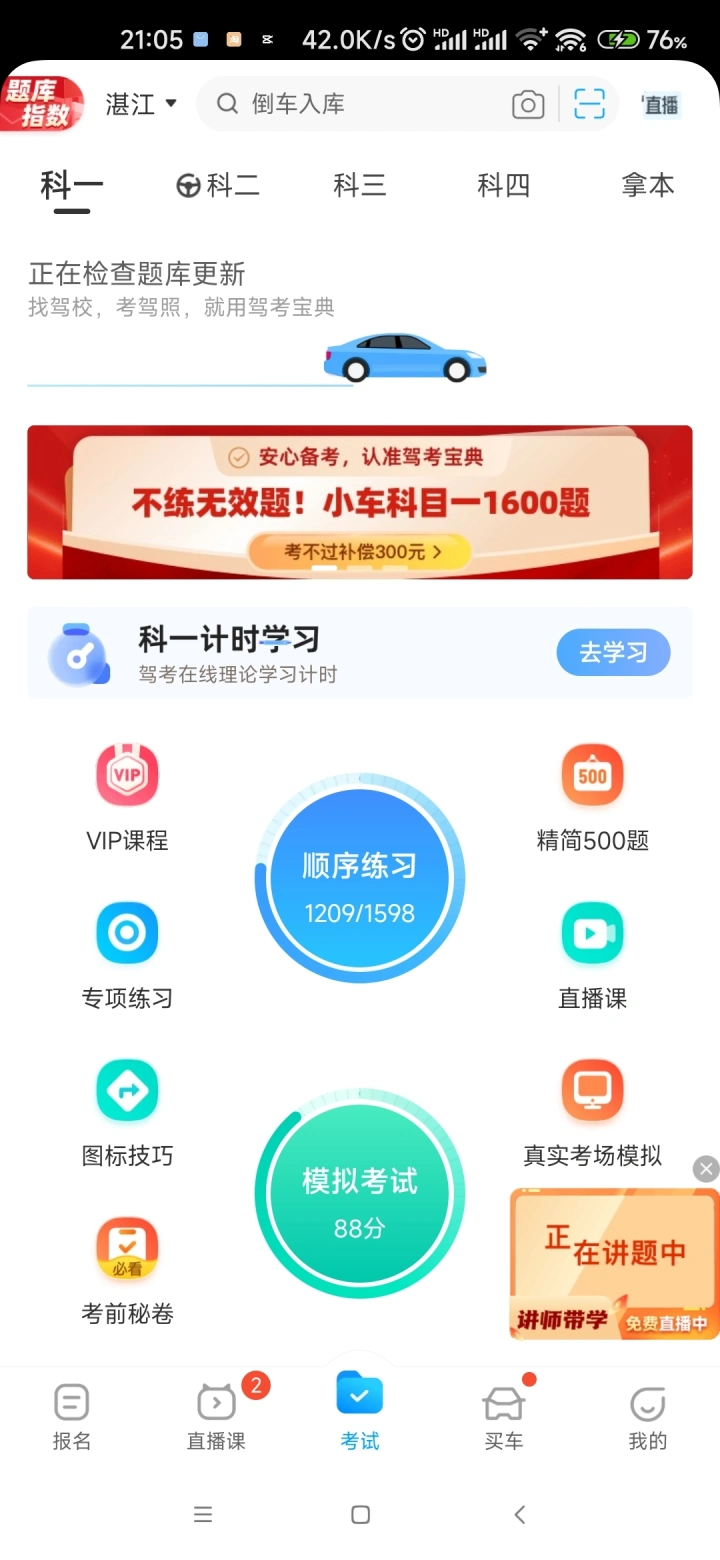Open the 直播 icon at top right

click(x=661, y=104)
